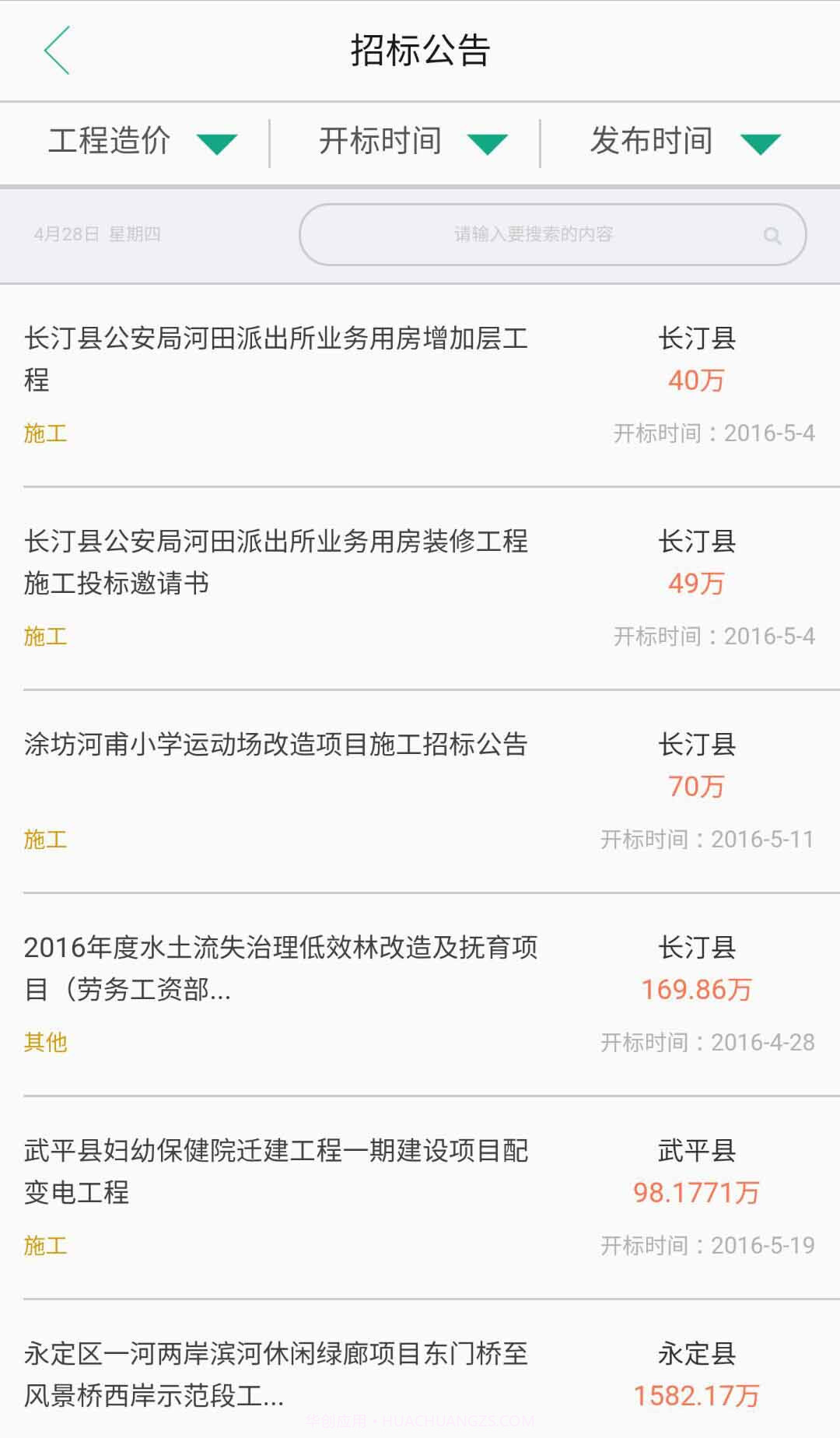Open the 发布时间 filter dropdown
Screen dimensions: 840x1438
tap(763, 142)
